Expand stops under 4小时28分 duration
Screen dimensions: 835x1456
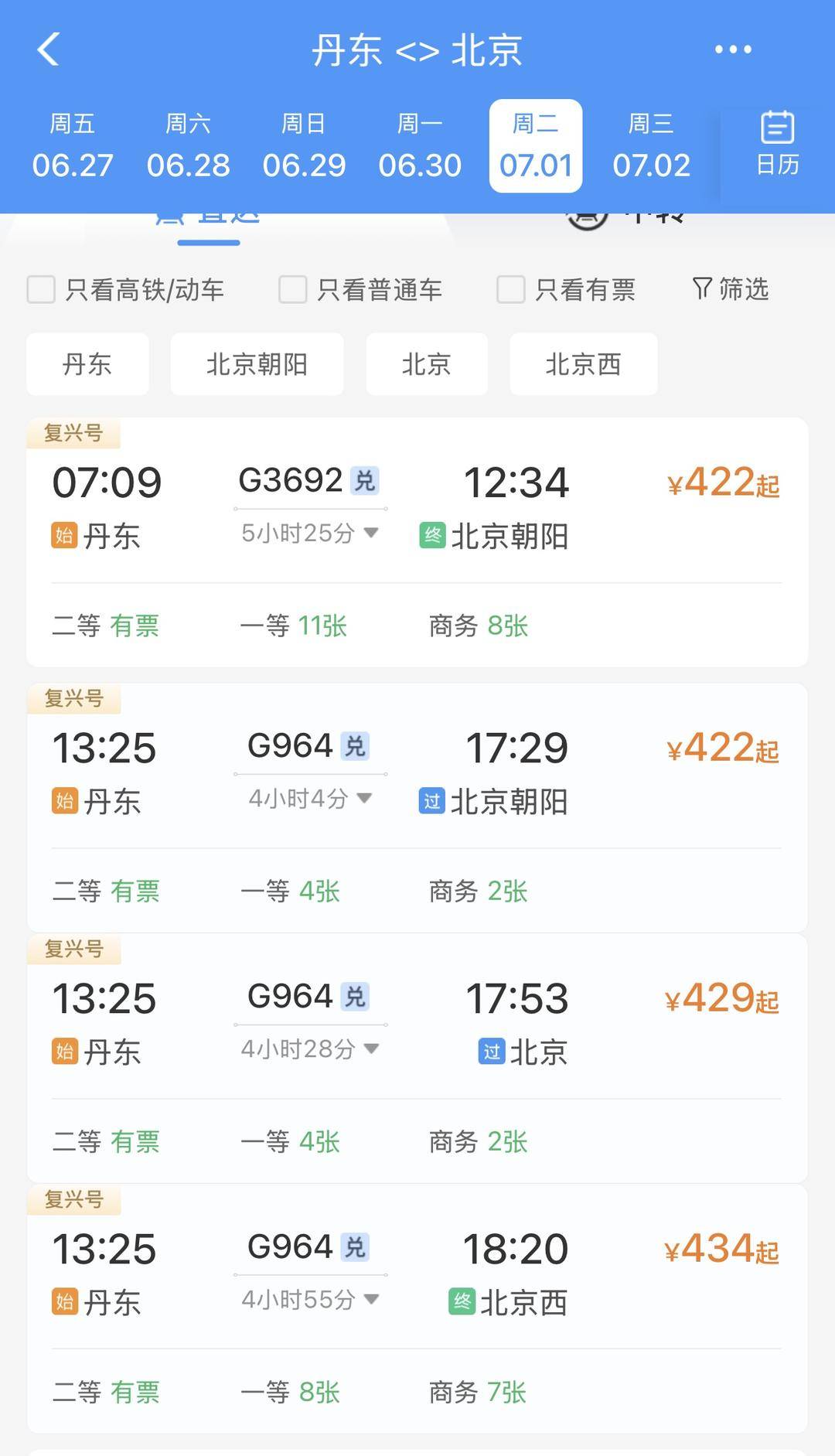click(x=310, y=1049)
